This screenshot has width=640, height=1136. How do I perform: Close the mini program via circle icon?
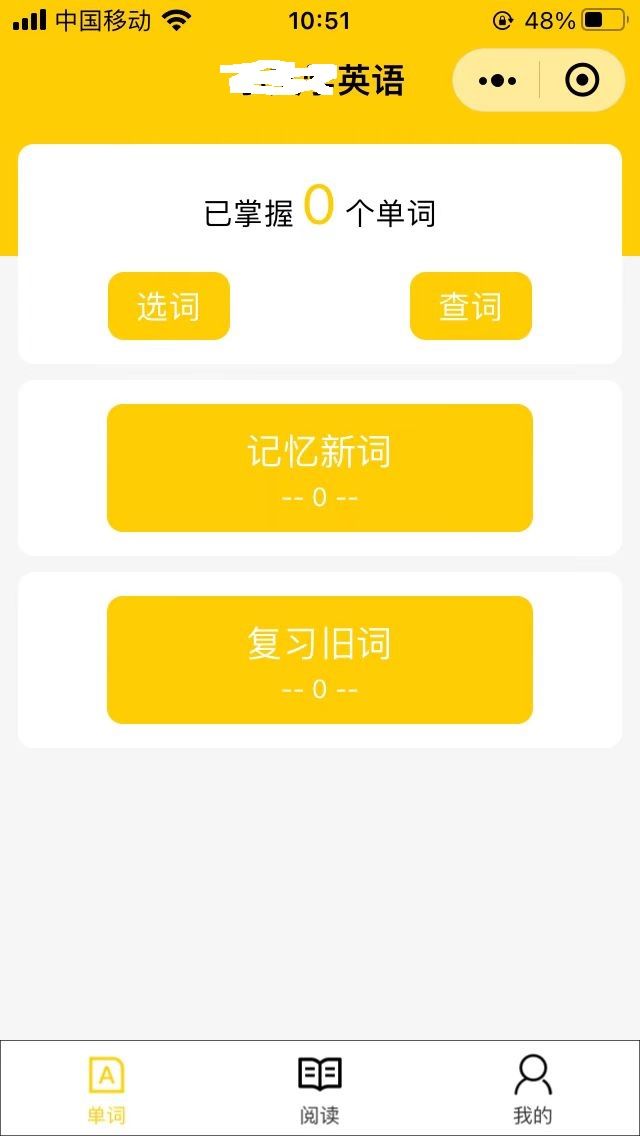[582, 80]
